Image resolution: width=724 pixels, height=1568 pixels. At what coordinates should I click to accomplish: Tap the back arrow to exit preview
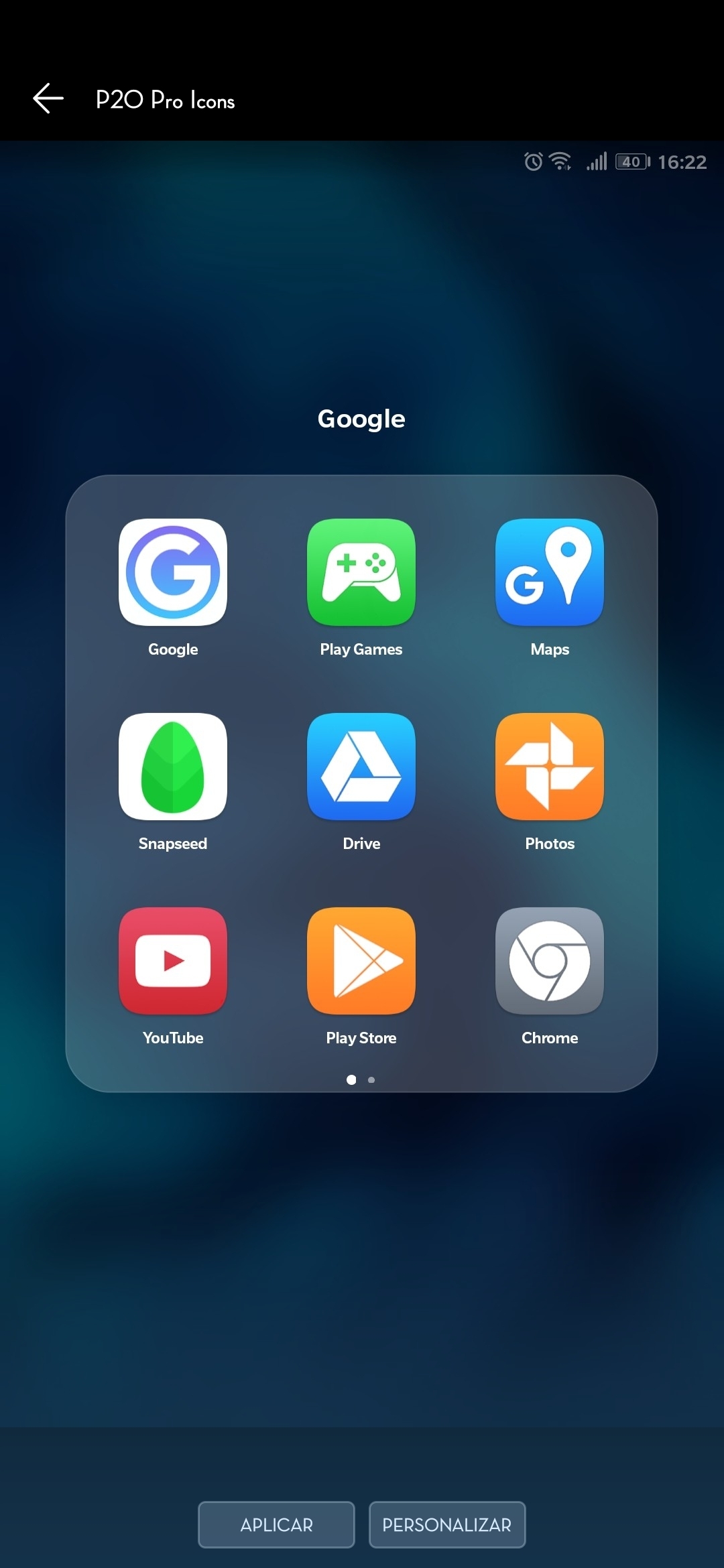[48, 99]
